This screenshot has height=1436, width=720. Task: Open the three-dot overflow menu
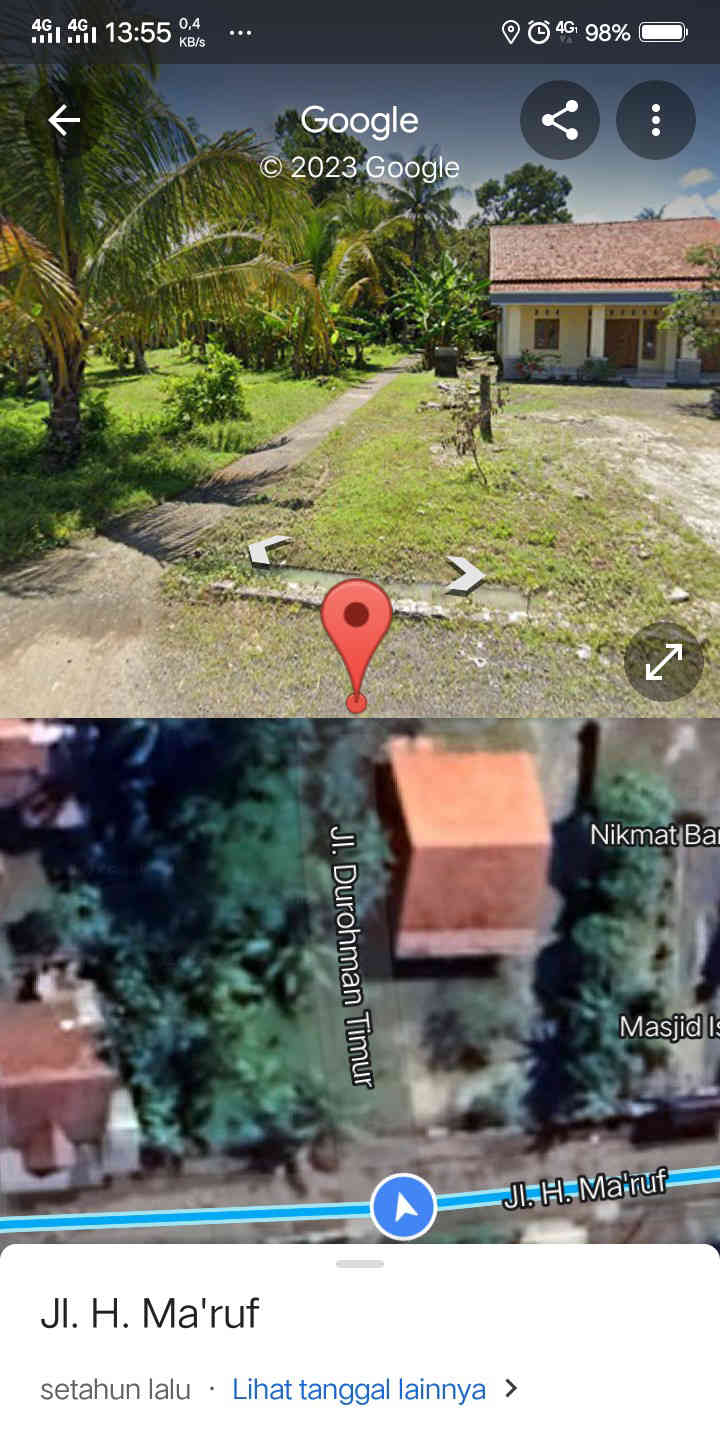(x=656, y=120)
